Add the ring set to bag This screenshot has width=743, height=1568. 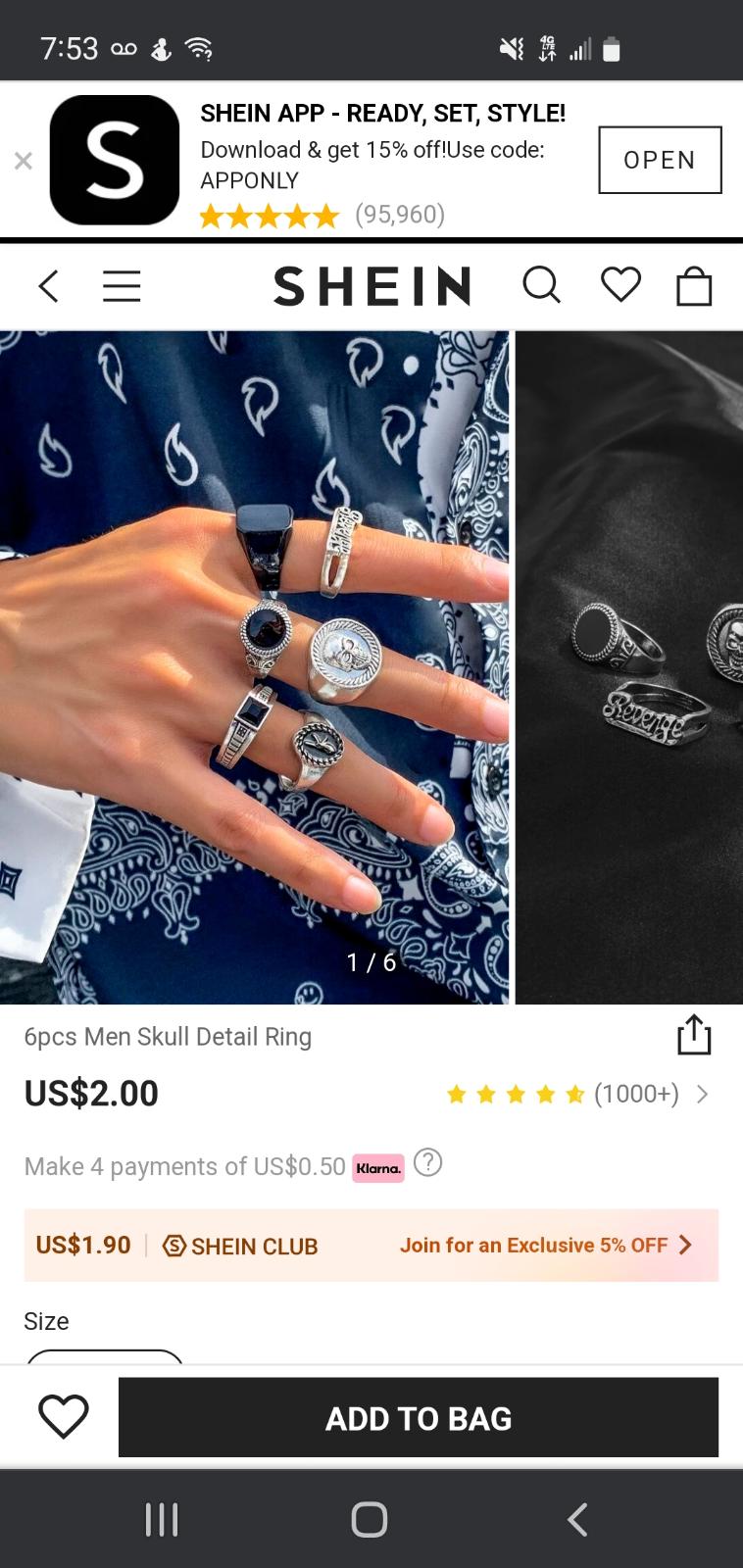click(x=419, y=1417)
